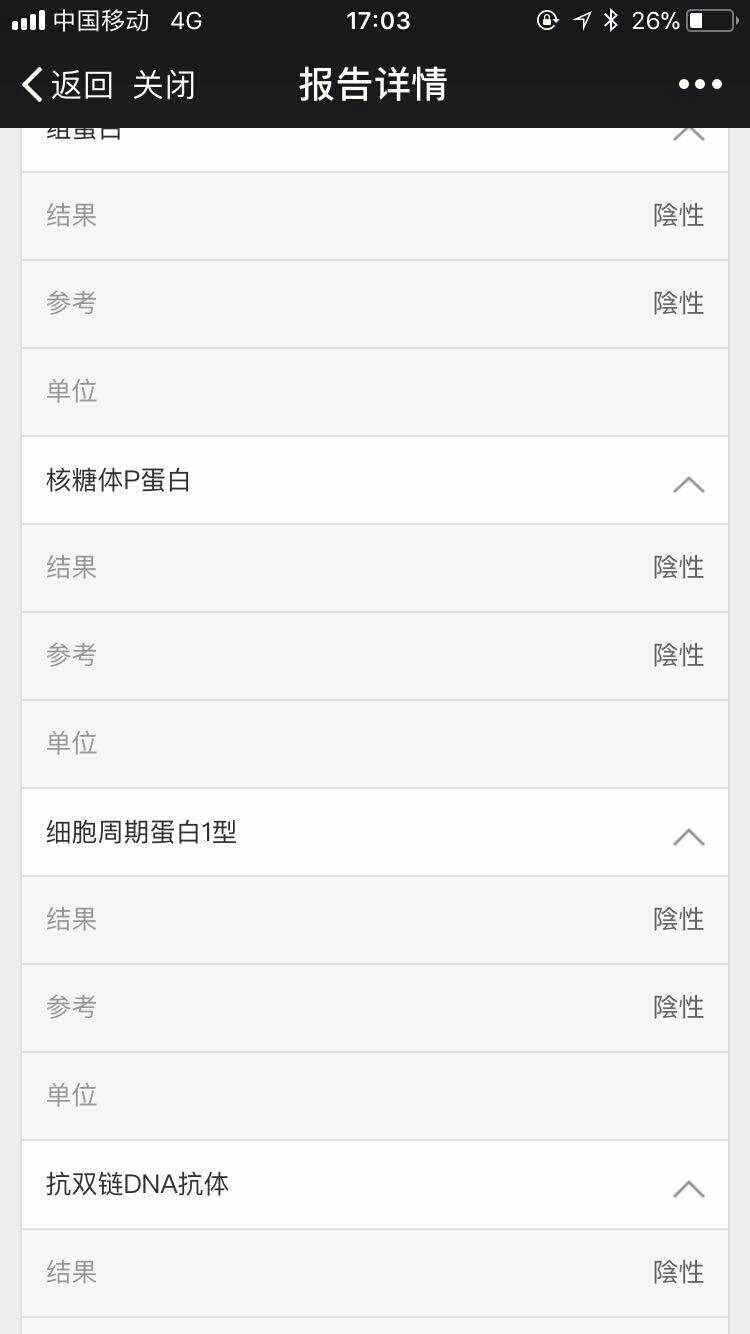The image size is (750, 1334).
Task: Collapse the 抗双链DNA抗体 section
Action: (x=688, y=1189)
